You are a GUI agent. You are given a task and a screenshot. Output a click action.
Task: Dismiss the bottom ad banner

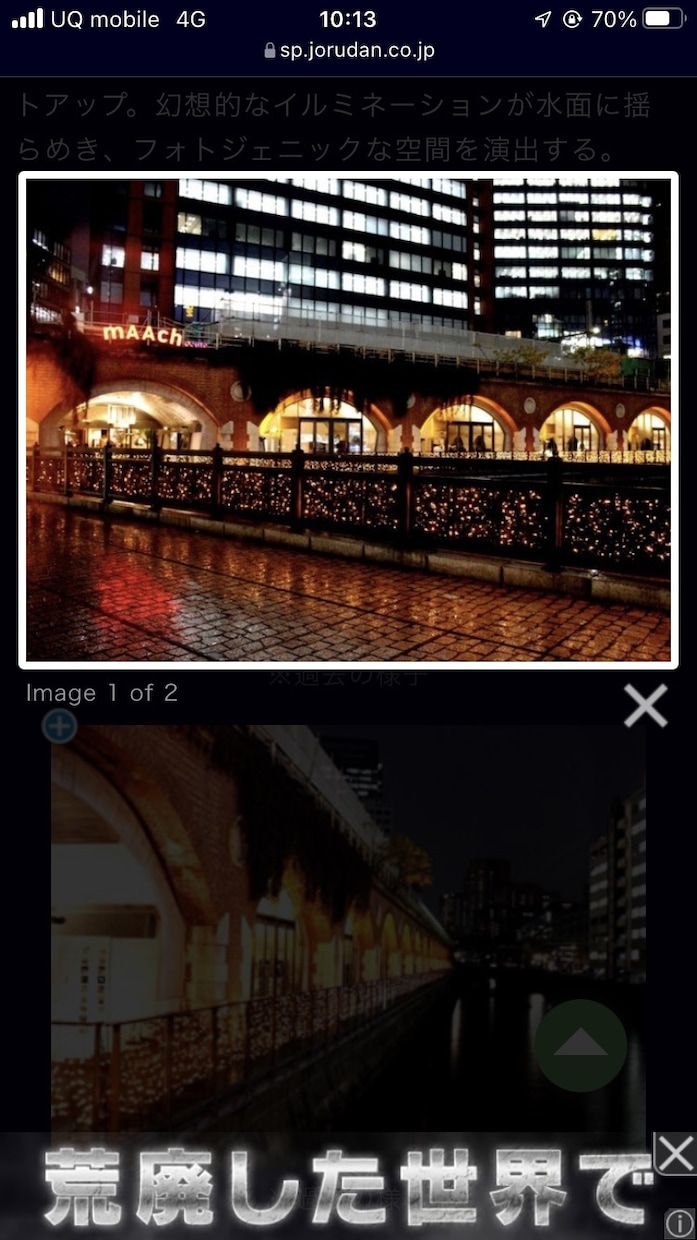[675, 1154]
